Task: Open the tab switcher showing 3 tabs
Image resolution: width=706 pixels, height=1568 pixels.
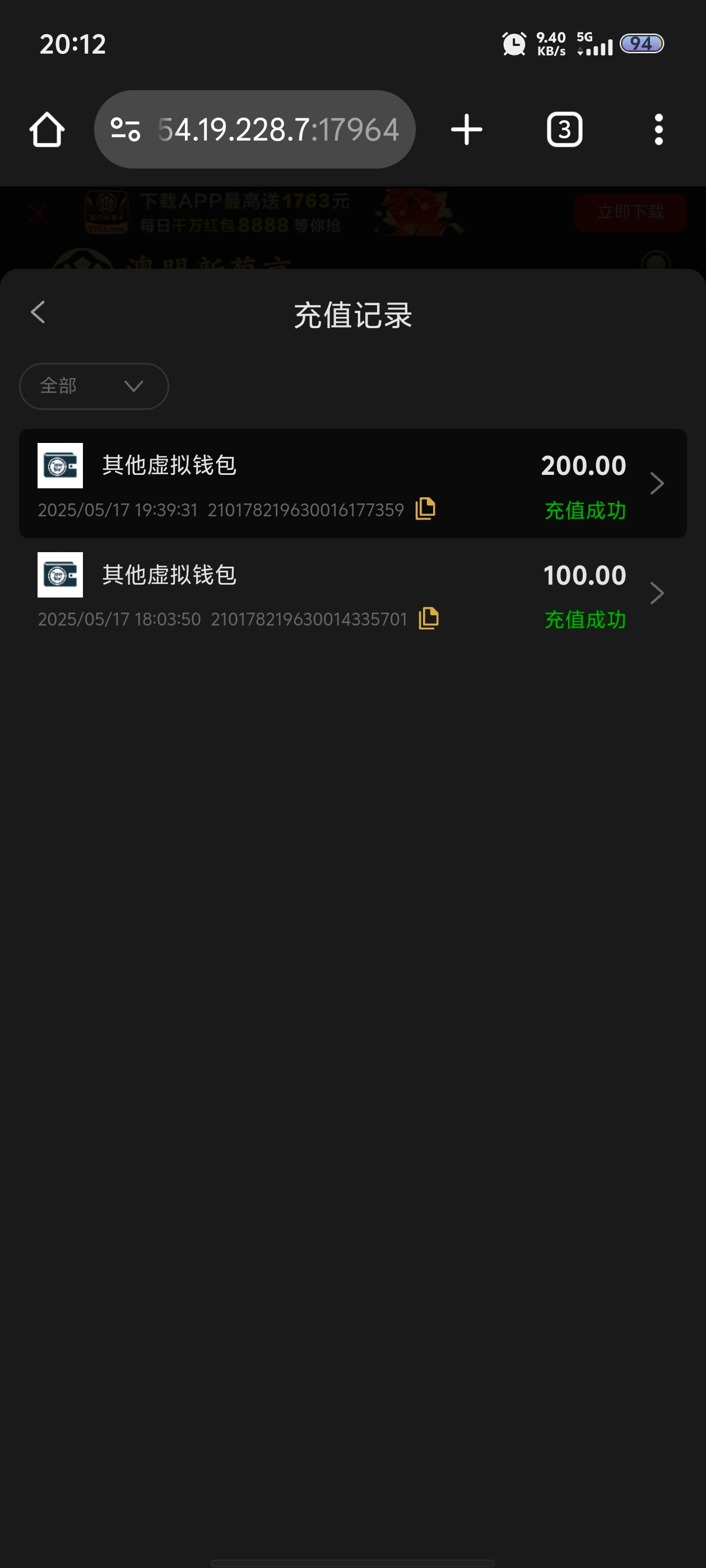Action: click(x=564, y=130)
